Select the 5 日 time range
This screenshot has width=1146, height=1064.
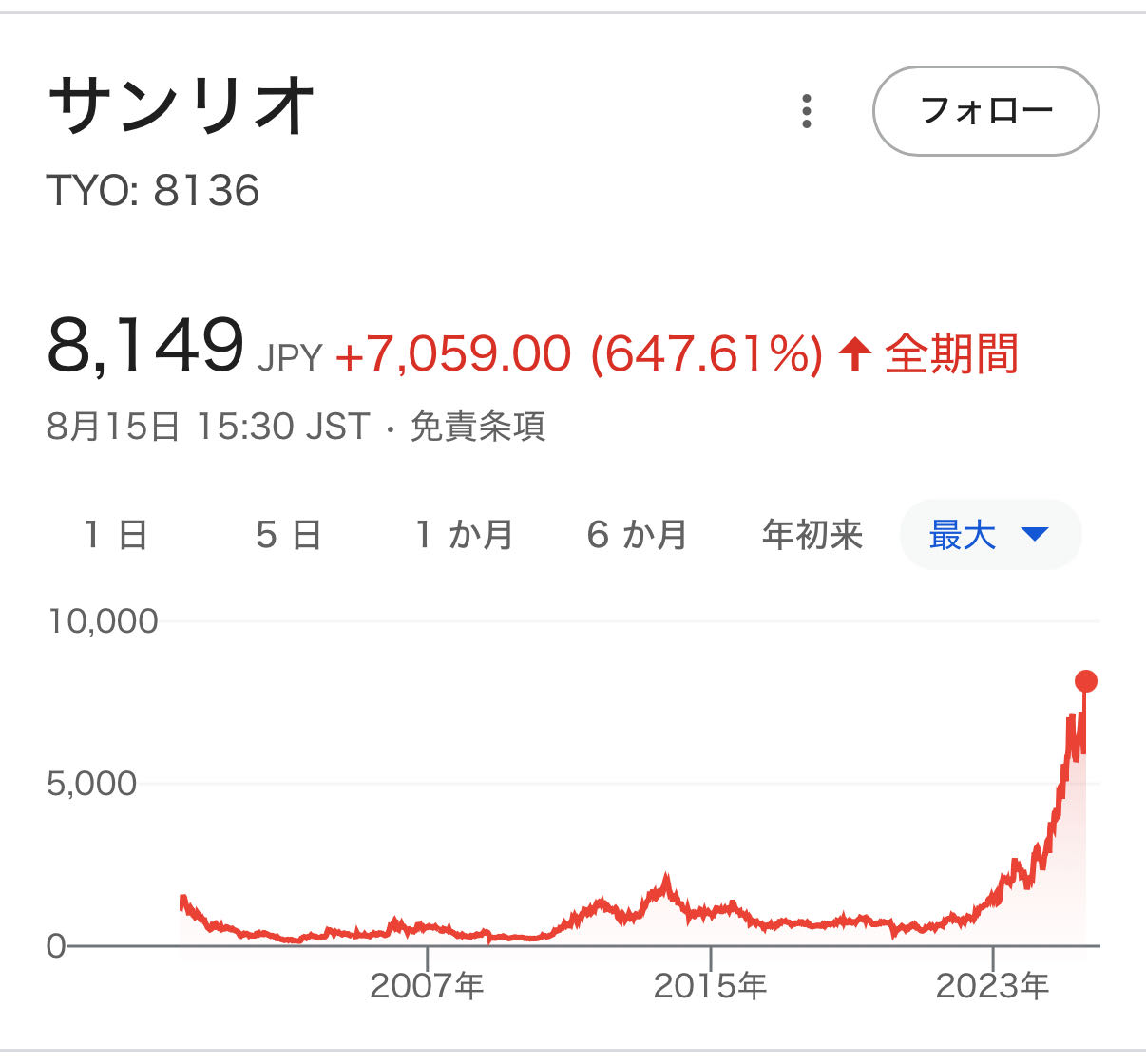coord(288,535)
